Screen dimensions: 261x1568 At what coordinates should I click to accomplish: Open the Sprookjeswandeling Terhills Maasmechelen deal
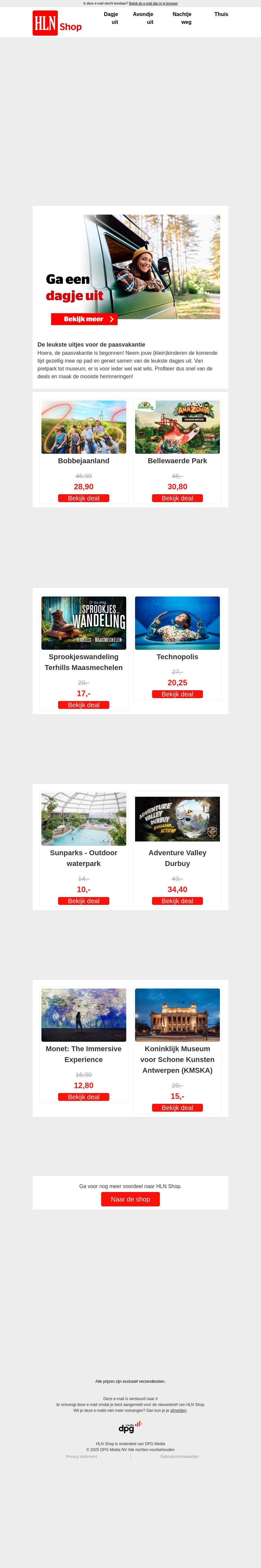coord(83,705)
